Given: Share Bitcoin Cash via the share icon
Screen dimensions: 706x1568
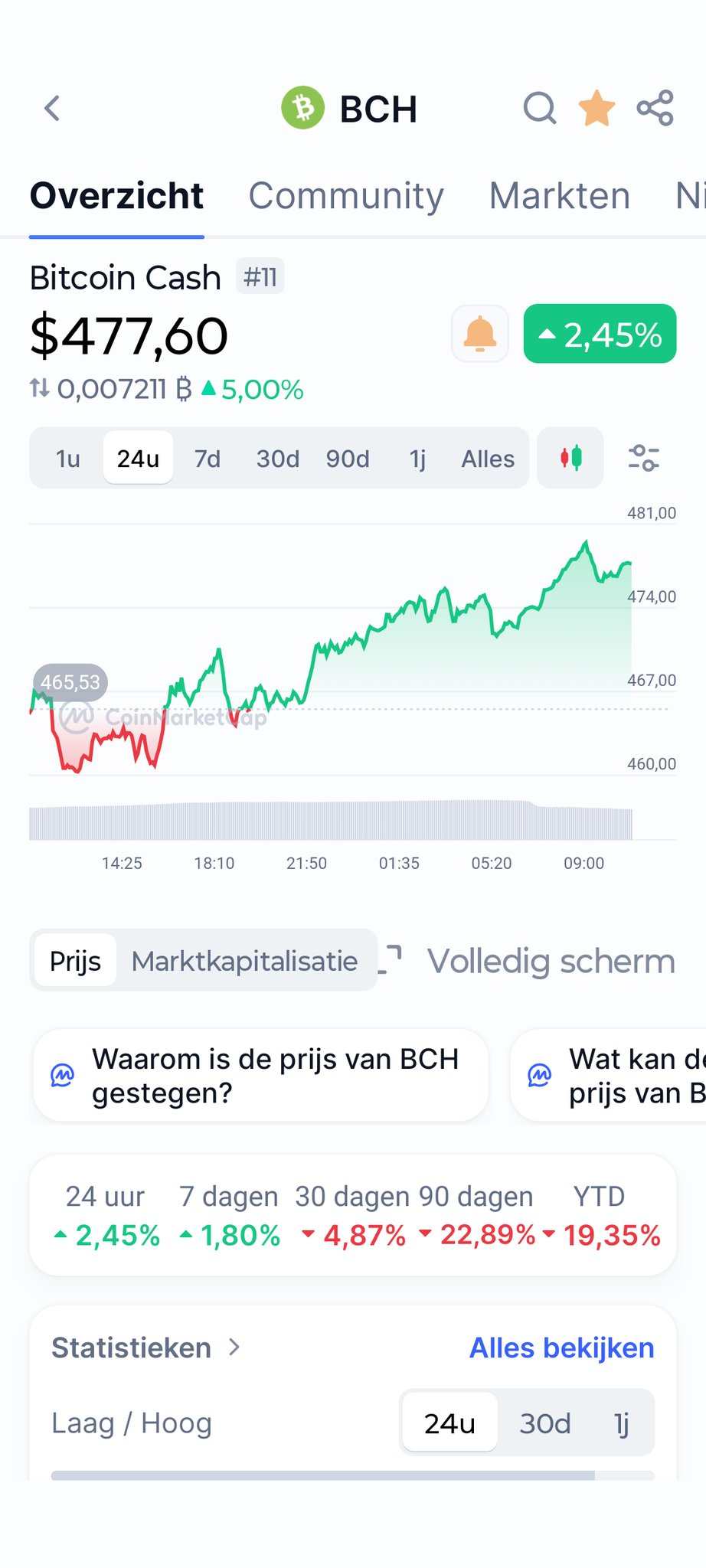Looking at the screenshot, I should click(x=655, y=108).
